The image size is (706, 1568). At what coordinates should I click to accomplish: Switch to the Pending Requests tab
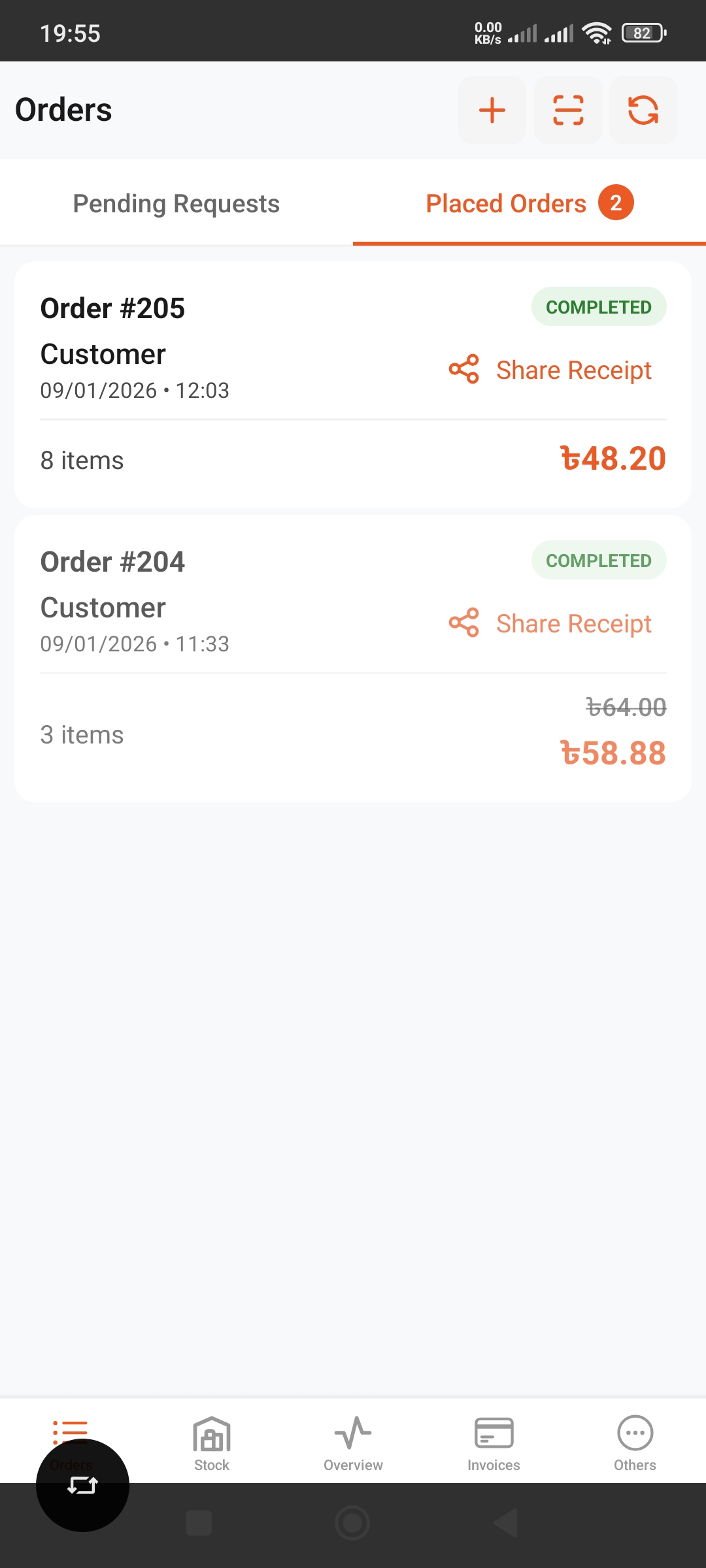(176, 204)
